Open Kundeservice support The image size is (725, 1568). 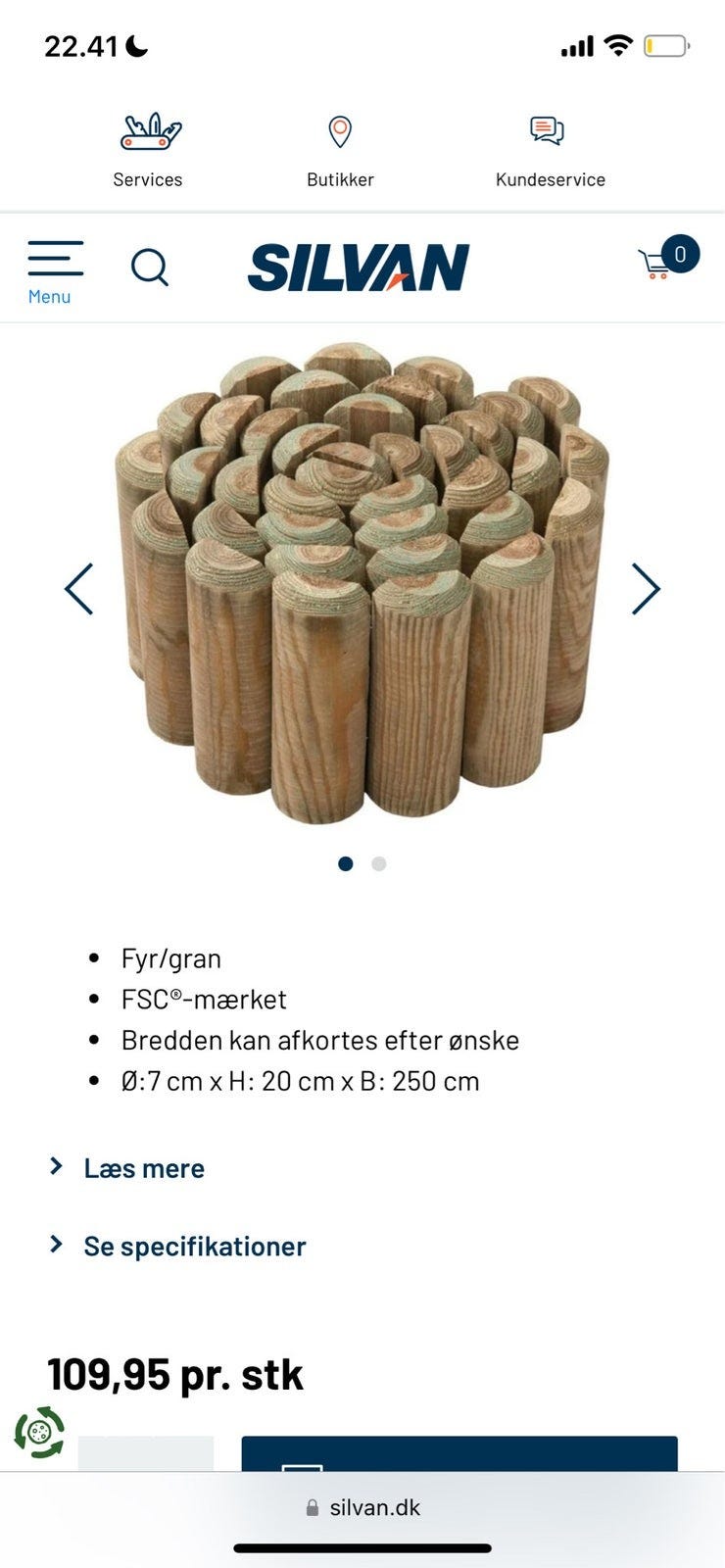550,150
